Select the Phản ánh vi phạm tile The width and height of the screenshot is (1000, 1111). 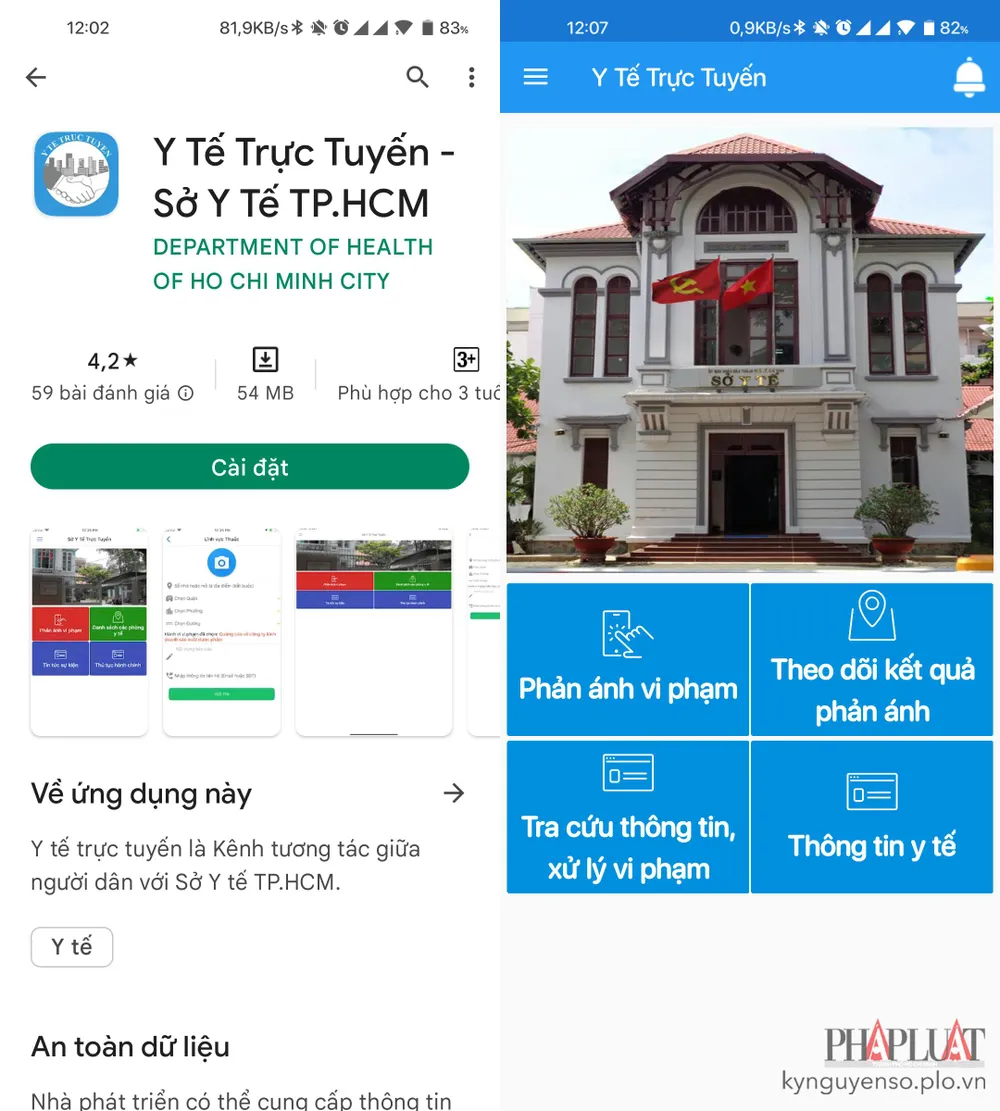(x=627, y=660)
